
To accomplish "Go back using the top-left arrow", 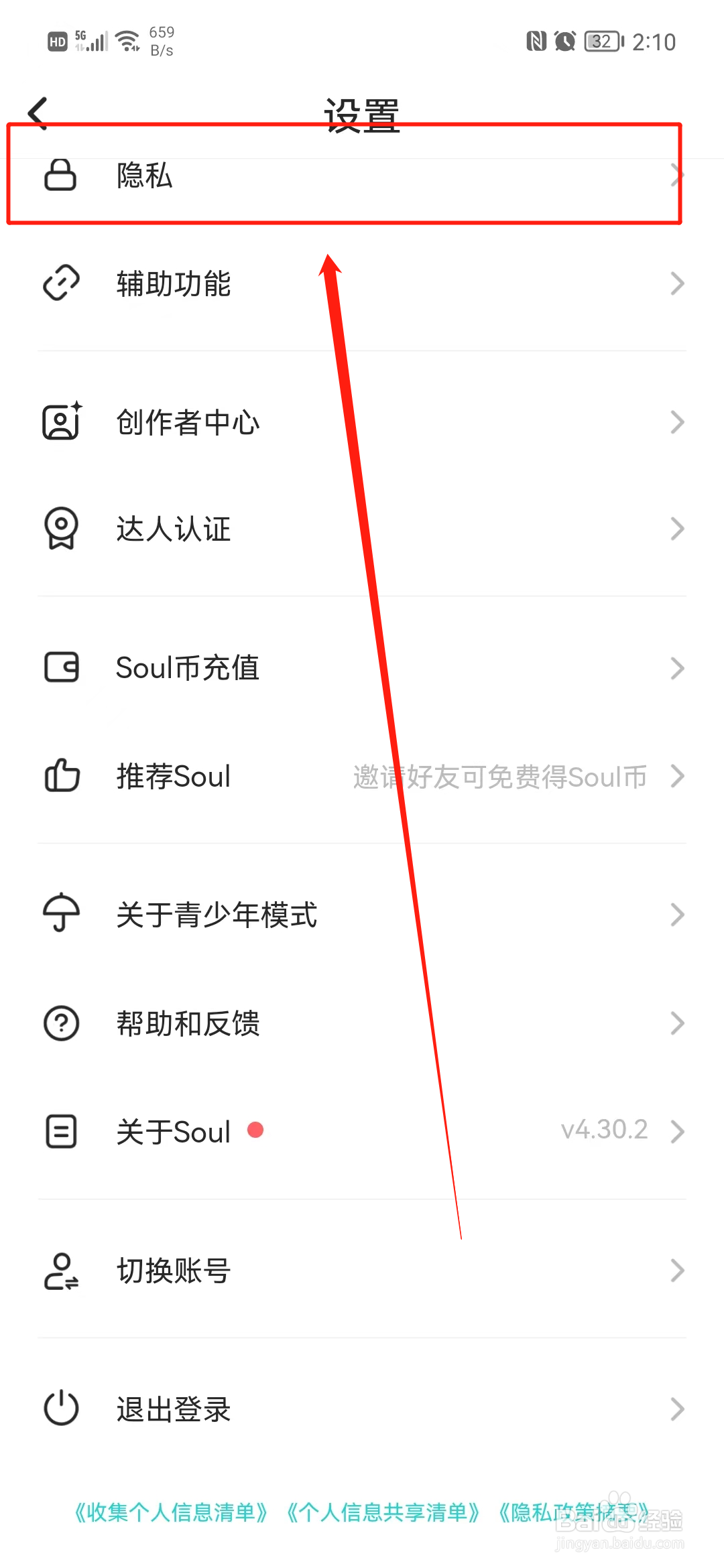I will point(38,112).
